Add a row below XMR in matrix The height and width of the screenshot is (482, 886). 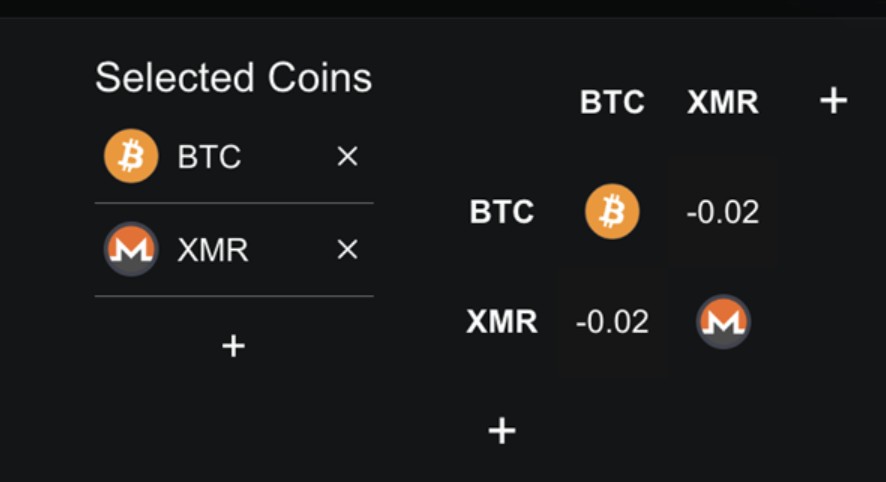501,431
